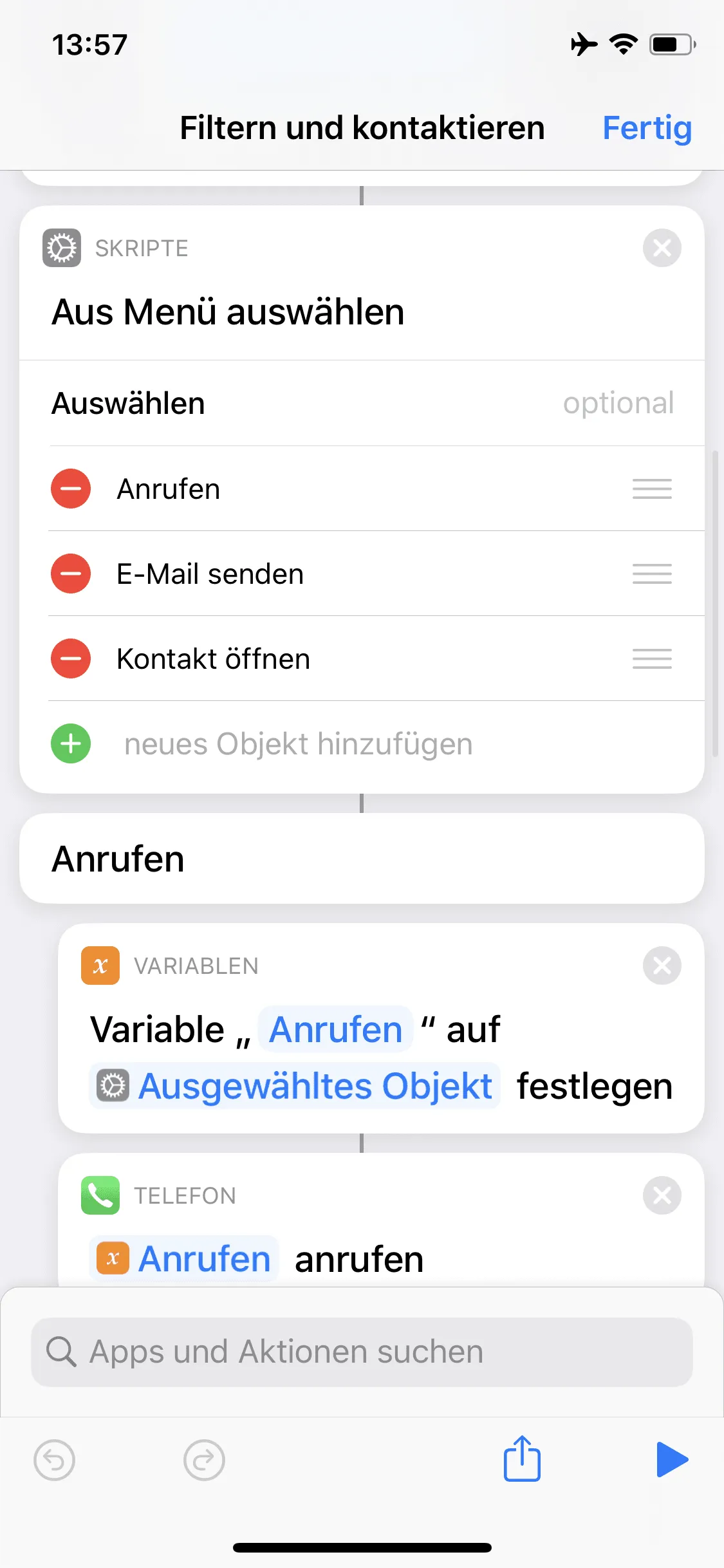Delete the Kontakt öffnen menu item

[x=71, y=658]
